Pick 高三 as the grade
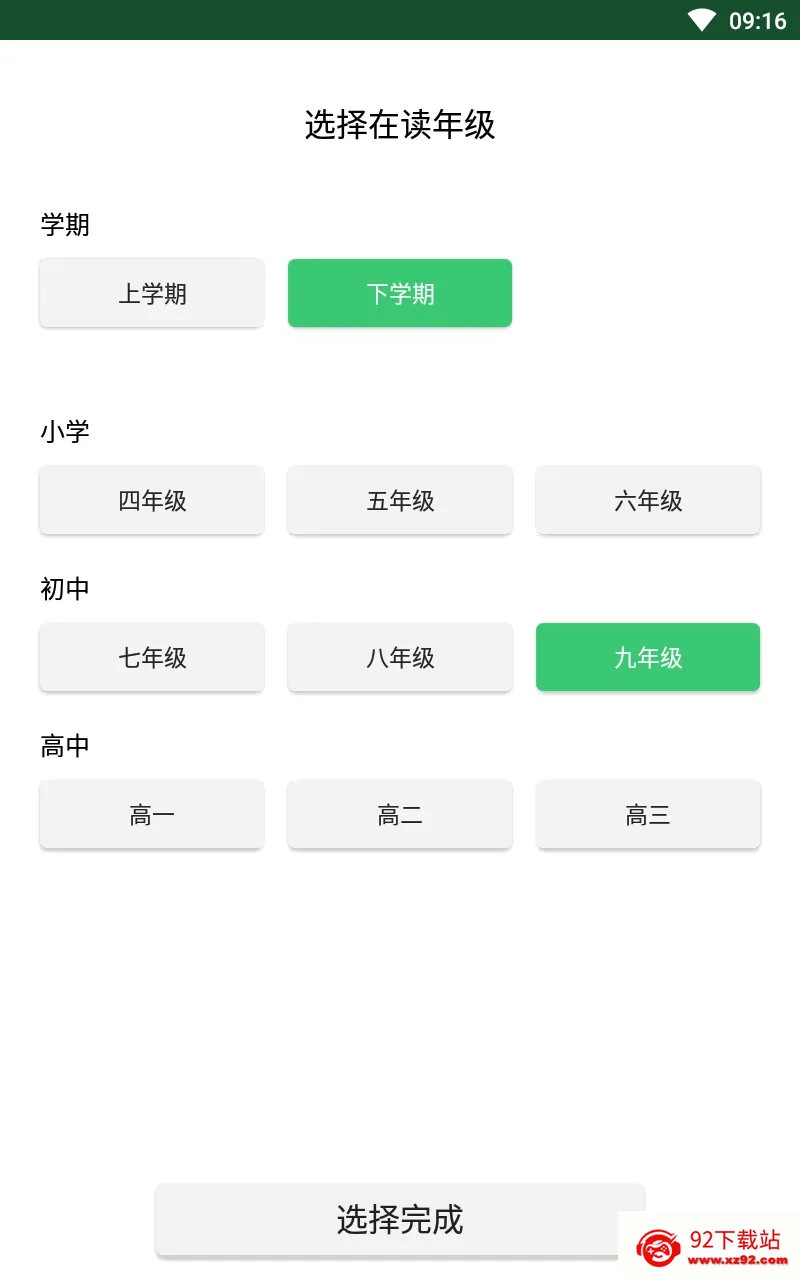 click(x=648, y=815)
